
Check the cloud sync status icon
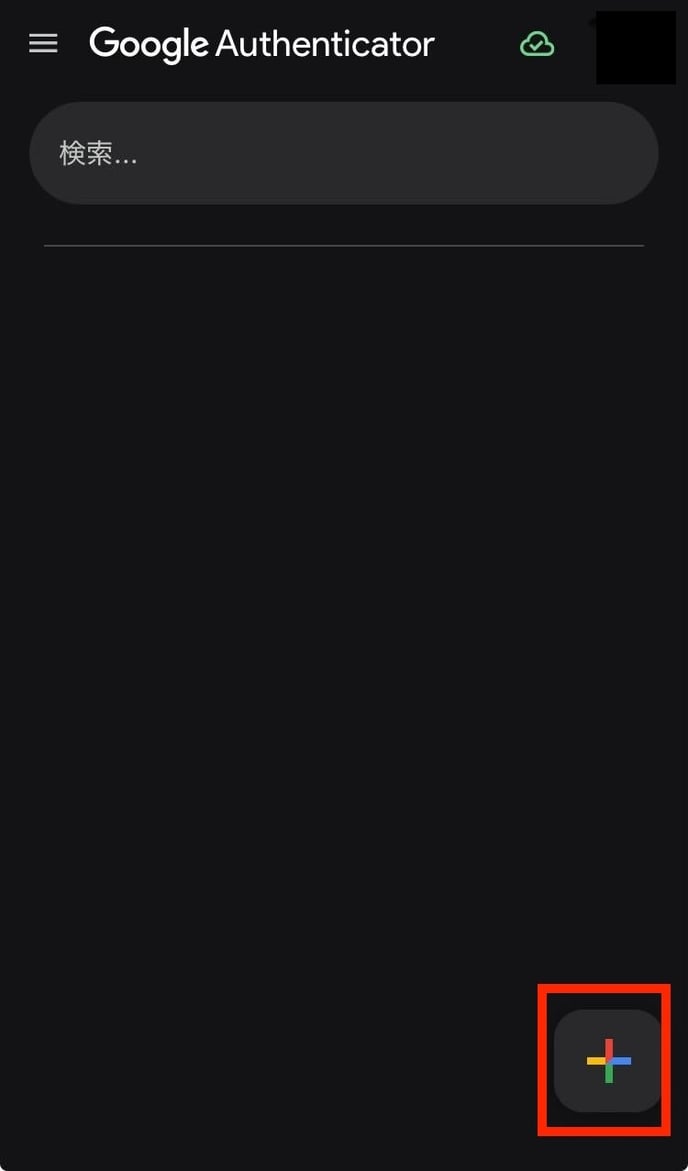537,44
